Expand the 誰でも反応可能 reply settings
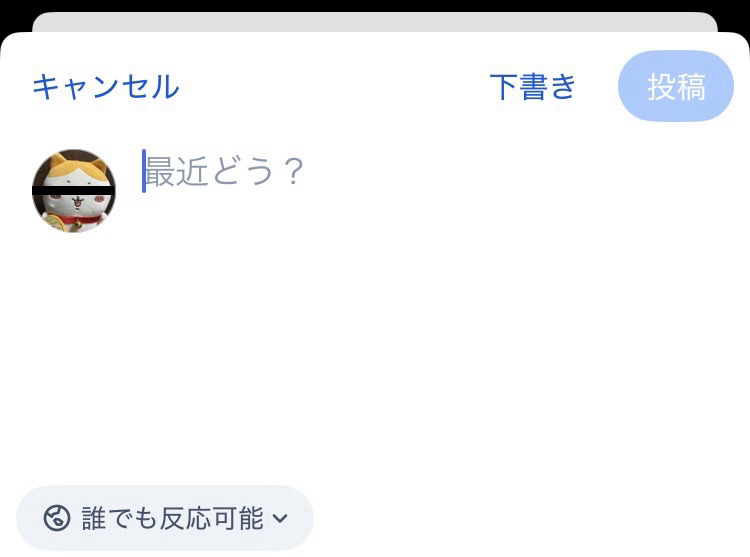750x557 pixels. [x=166, y=518]
